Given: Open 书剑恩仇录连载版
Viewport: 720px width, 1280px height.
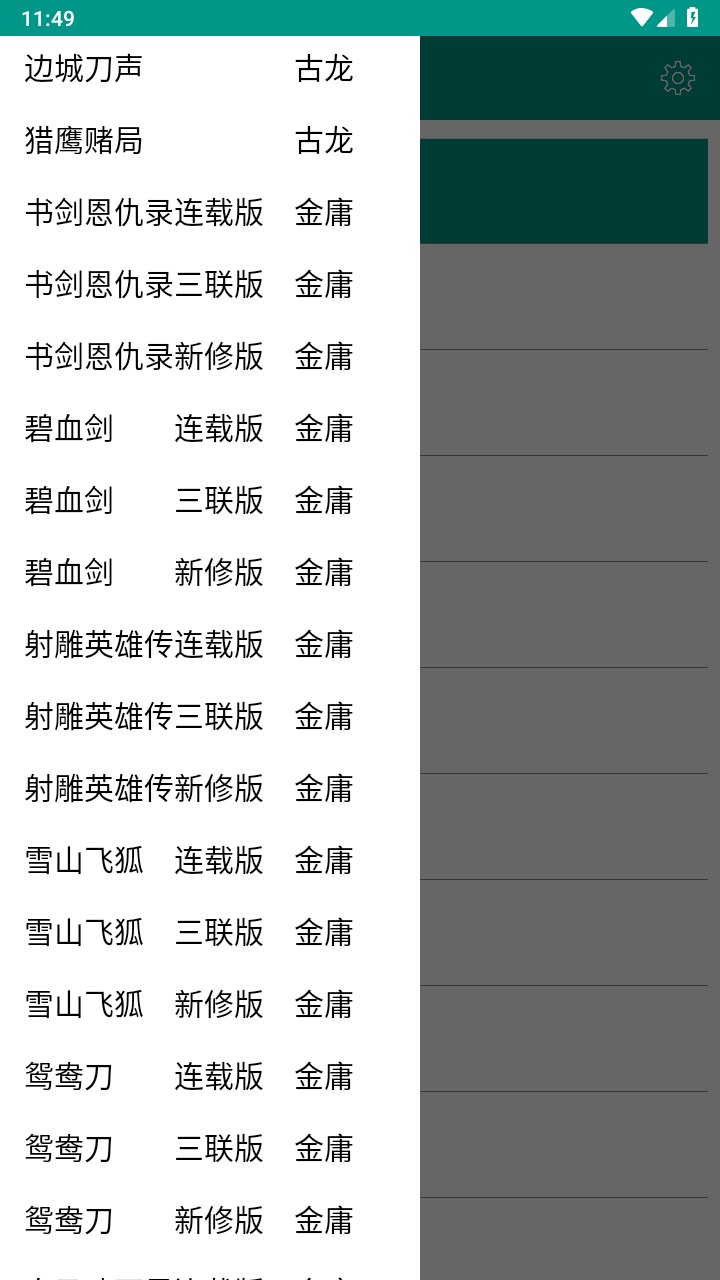Looking at the screenshot, I should (180, 213).
